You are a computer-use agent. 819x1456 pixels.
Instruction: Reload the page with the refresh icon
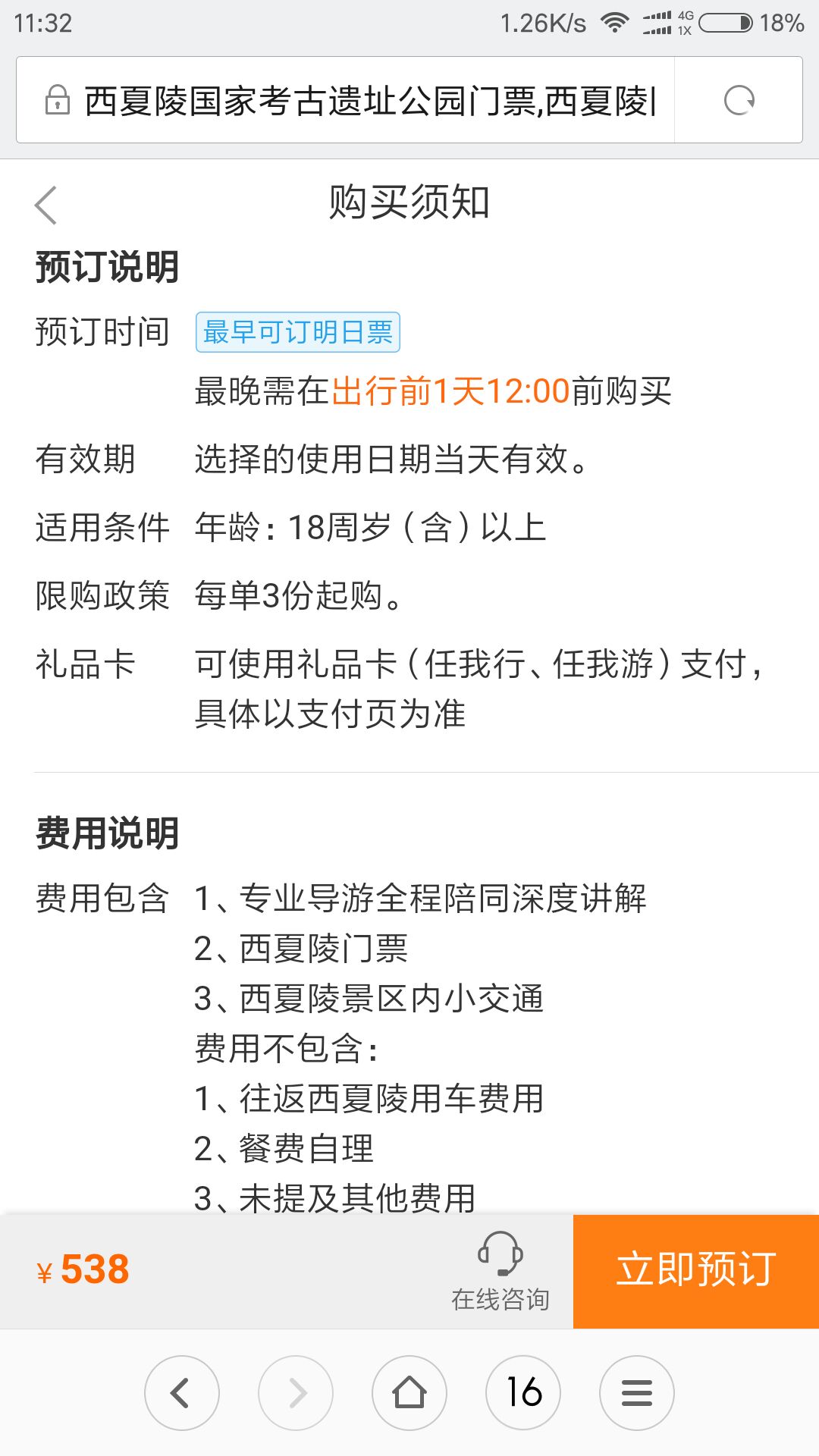(739, 100)
